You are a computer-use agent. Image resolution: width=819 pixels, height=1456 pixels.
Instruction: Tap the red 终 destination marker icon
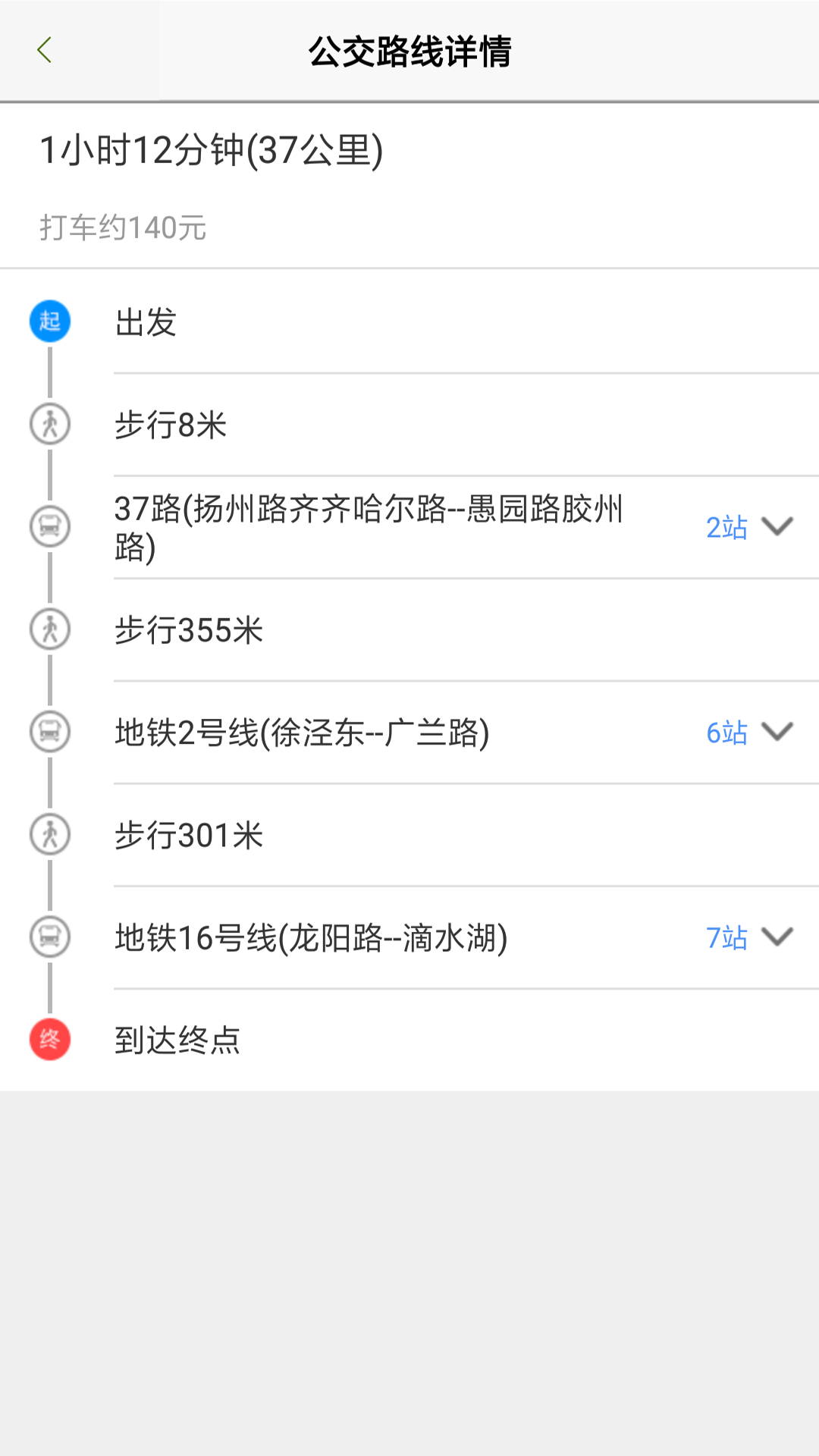tap(49, 1040)
